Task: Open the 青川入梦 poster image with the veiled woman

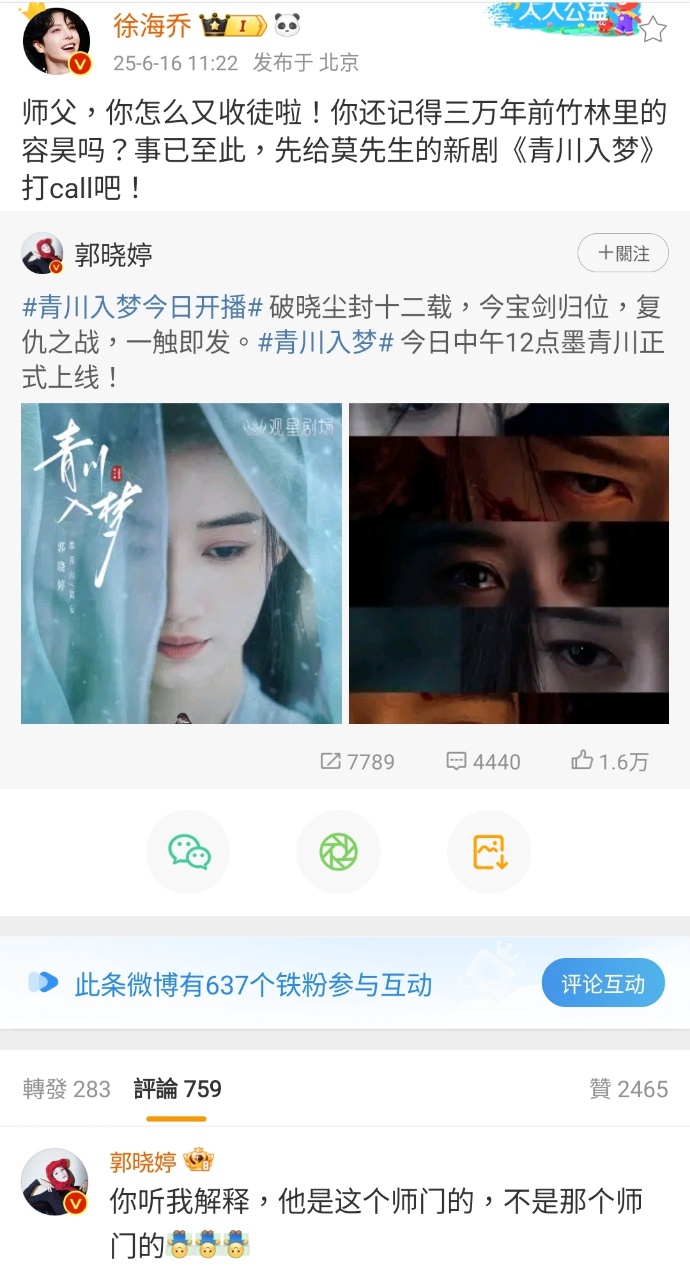Action: (x=181, y=563)
